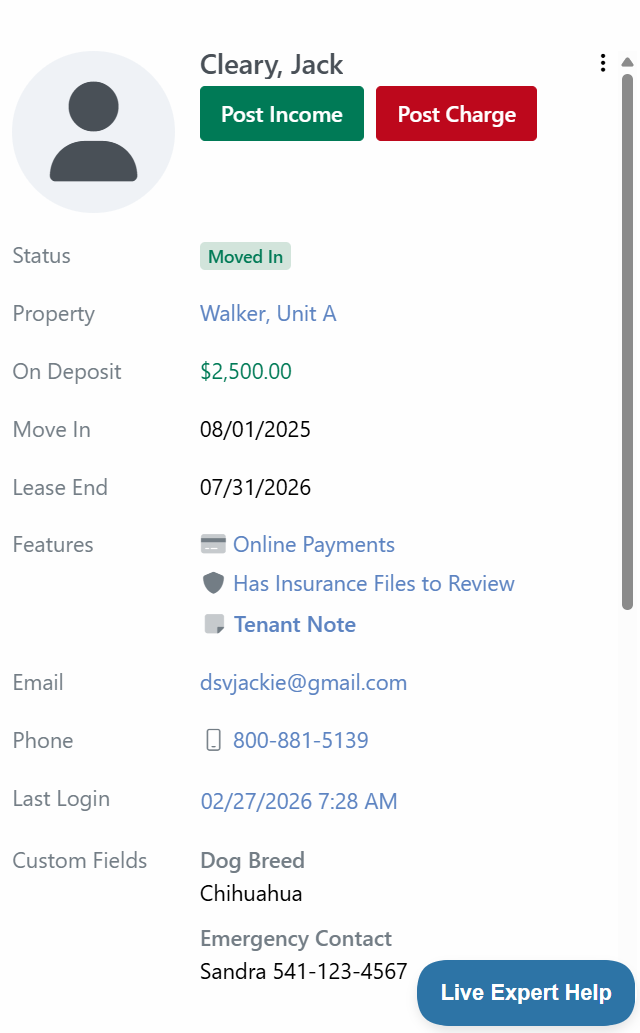Start Live Expert Help chat
This screenshot has width=640, height=1033.
[525, 993]
